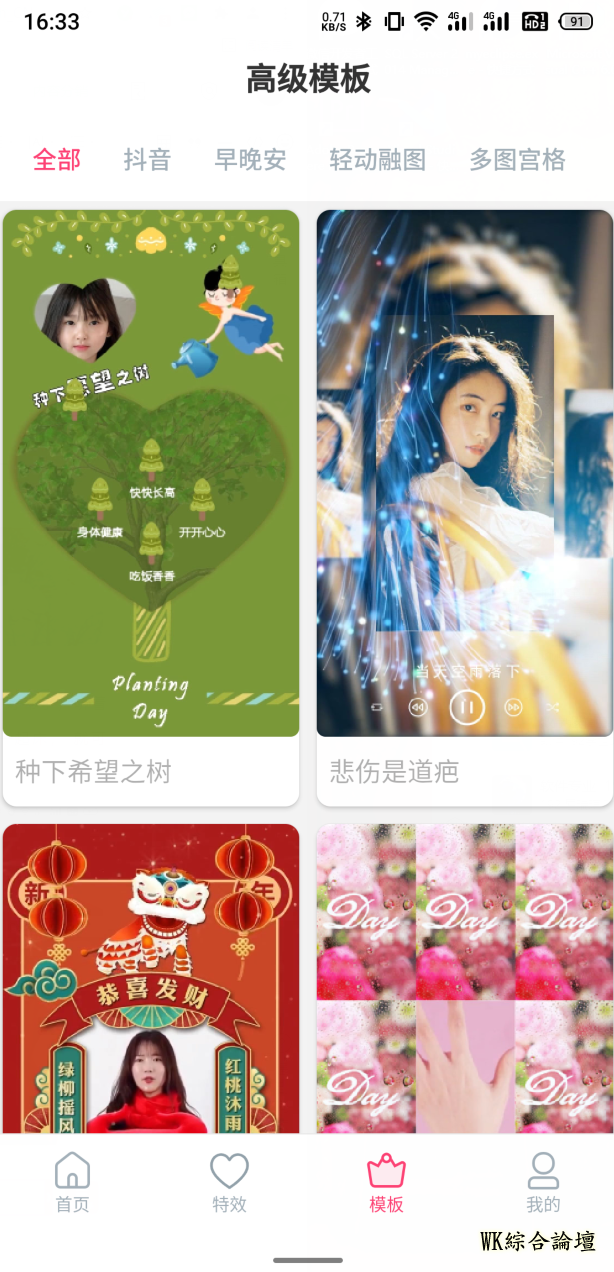Switch to the 全部 tab
The width and height of the screenshot is (614, 1272).
(57, 159)
